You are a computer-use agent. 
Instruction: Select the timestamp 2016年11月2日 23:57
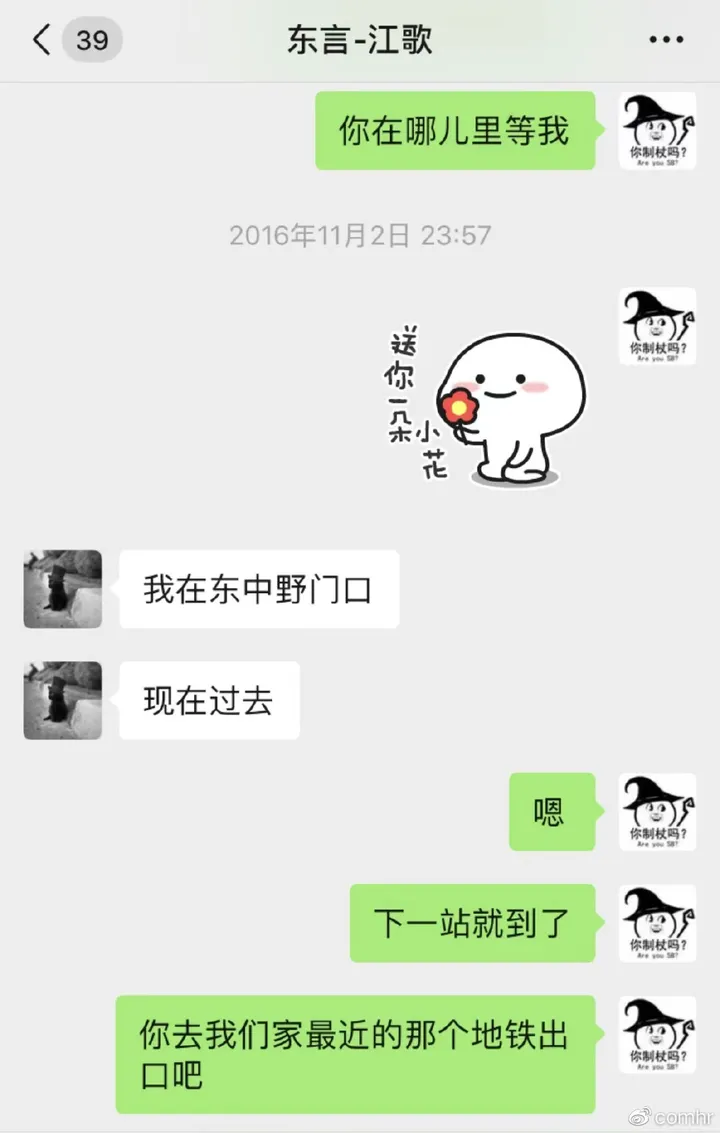(358, 235)
